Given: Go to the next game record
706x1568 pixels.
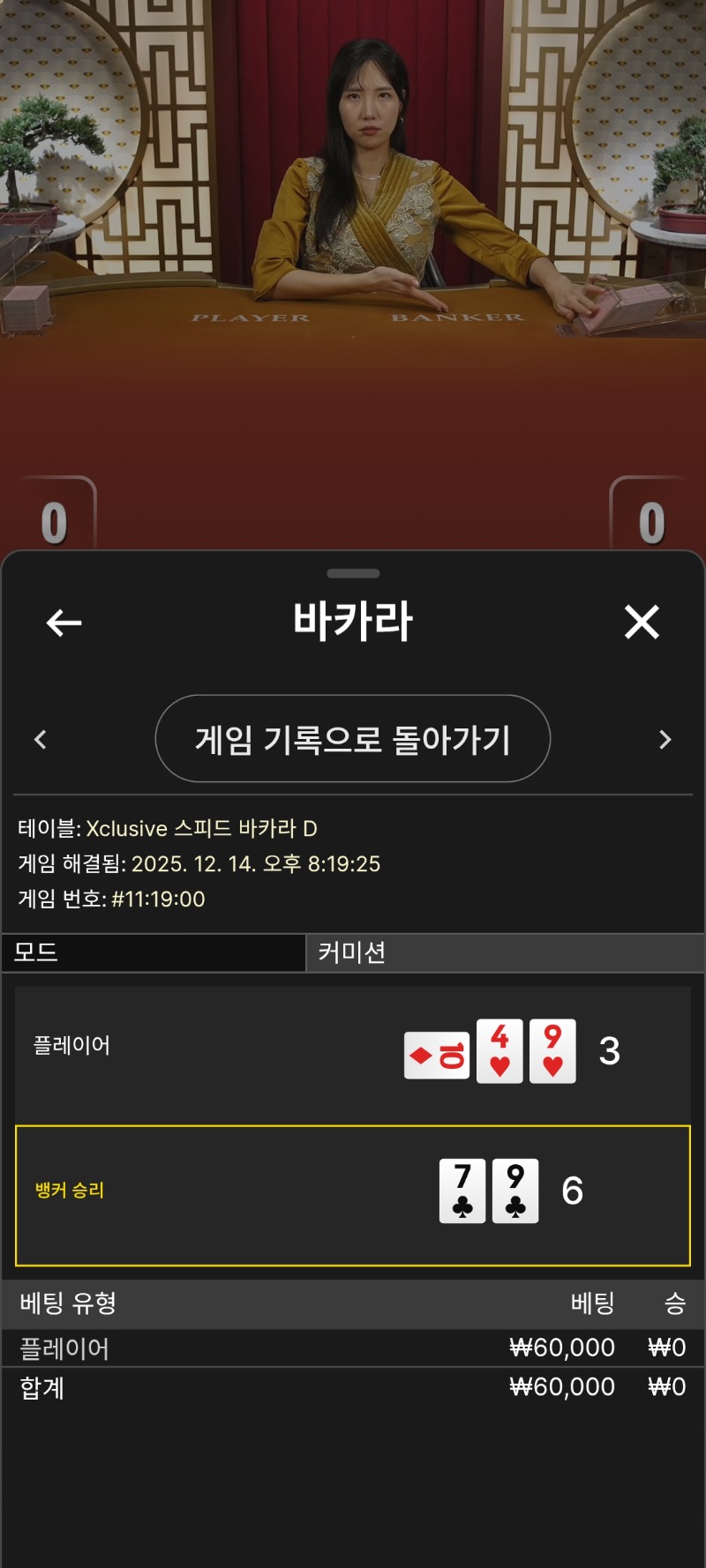Looking at the screenshot, I should [x=665, y=739].
